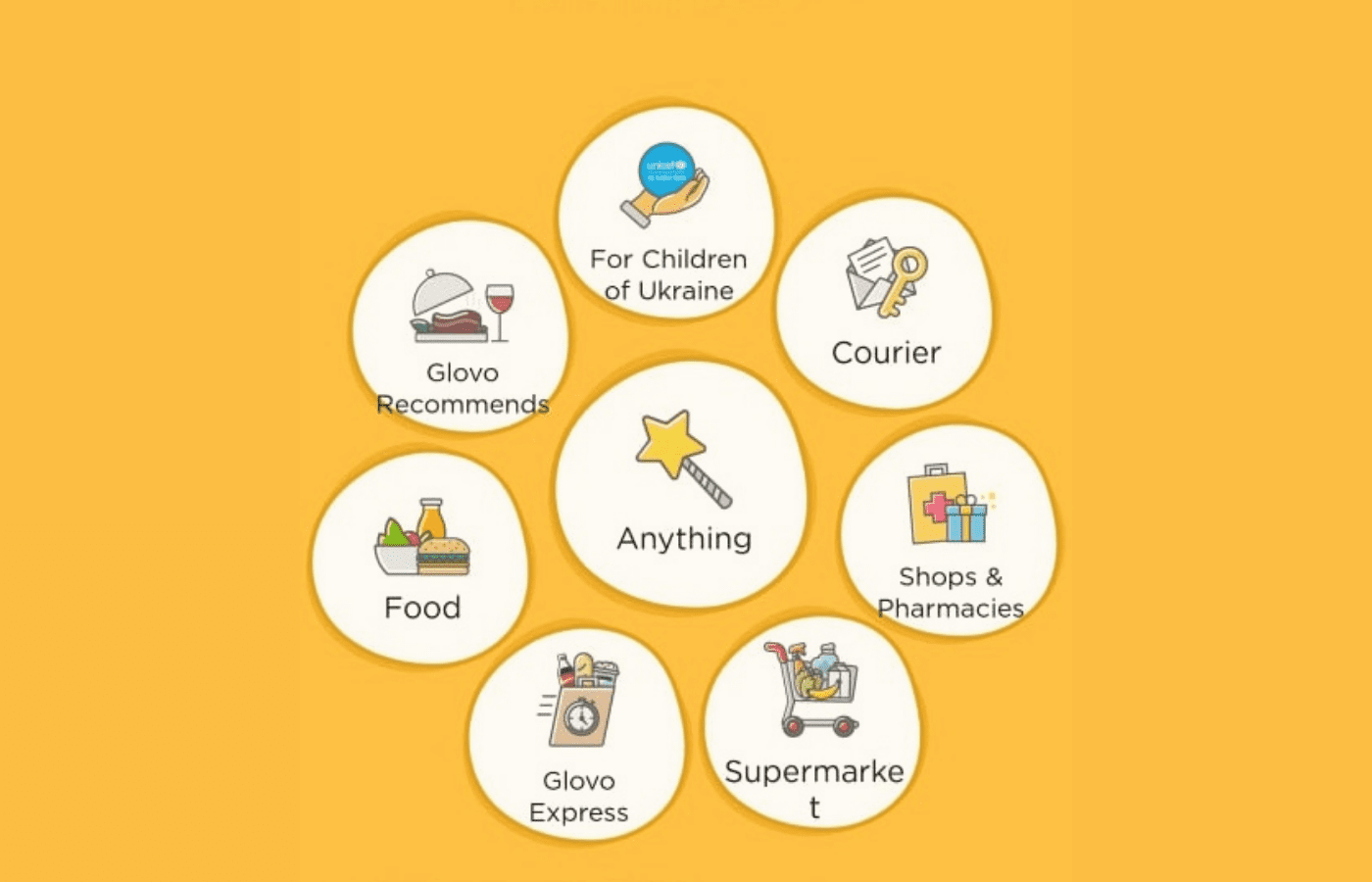Select the Food category
The image size is (1372, 882).
point(421,559)
